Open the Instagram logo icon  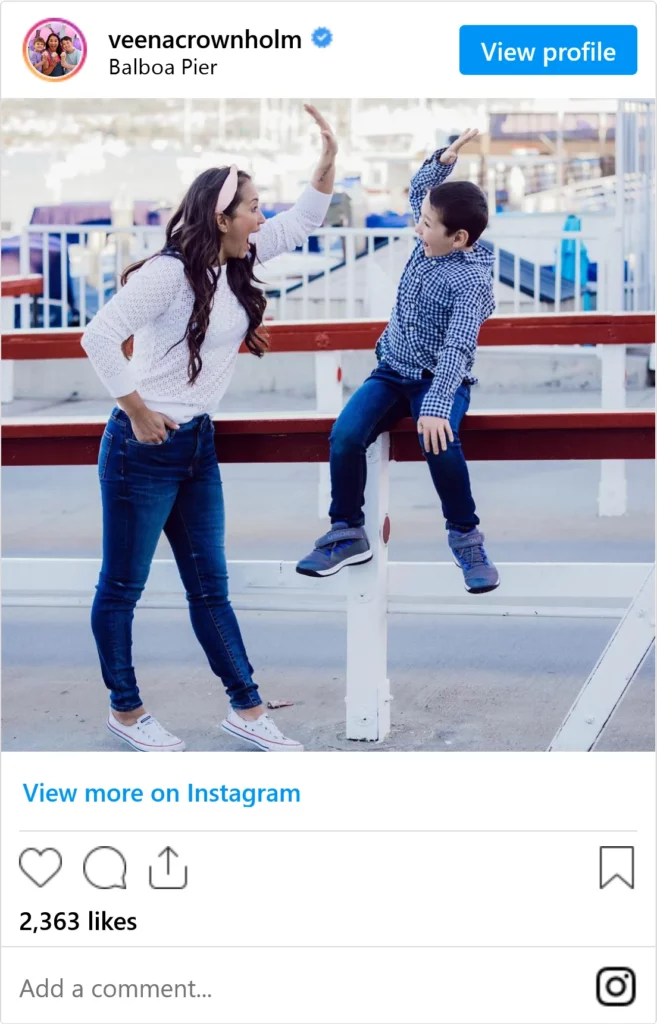coord(616,986)
